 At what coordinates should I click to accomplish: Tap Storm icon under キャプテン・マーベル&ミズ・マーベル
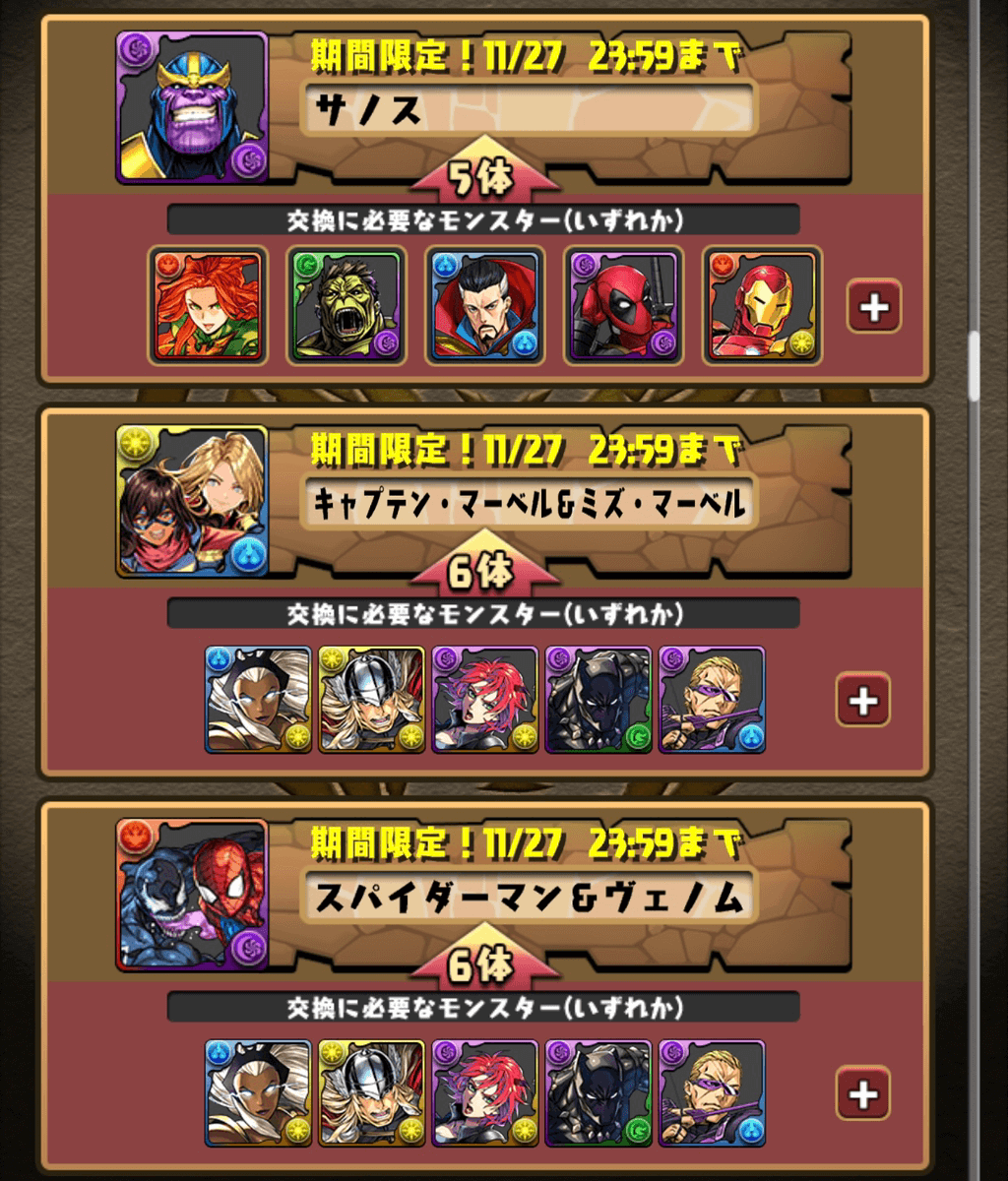click(258, 699)
